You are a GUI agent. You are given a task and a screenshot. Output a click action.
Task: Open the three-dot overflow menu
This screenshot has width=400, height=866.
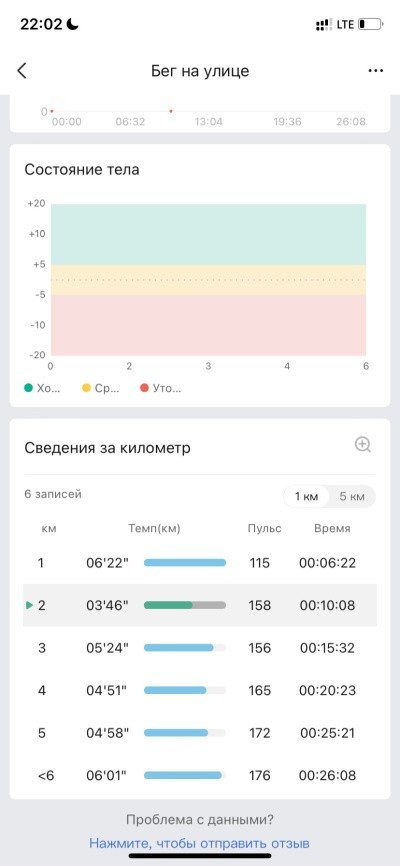click(x=376, y=71)
